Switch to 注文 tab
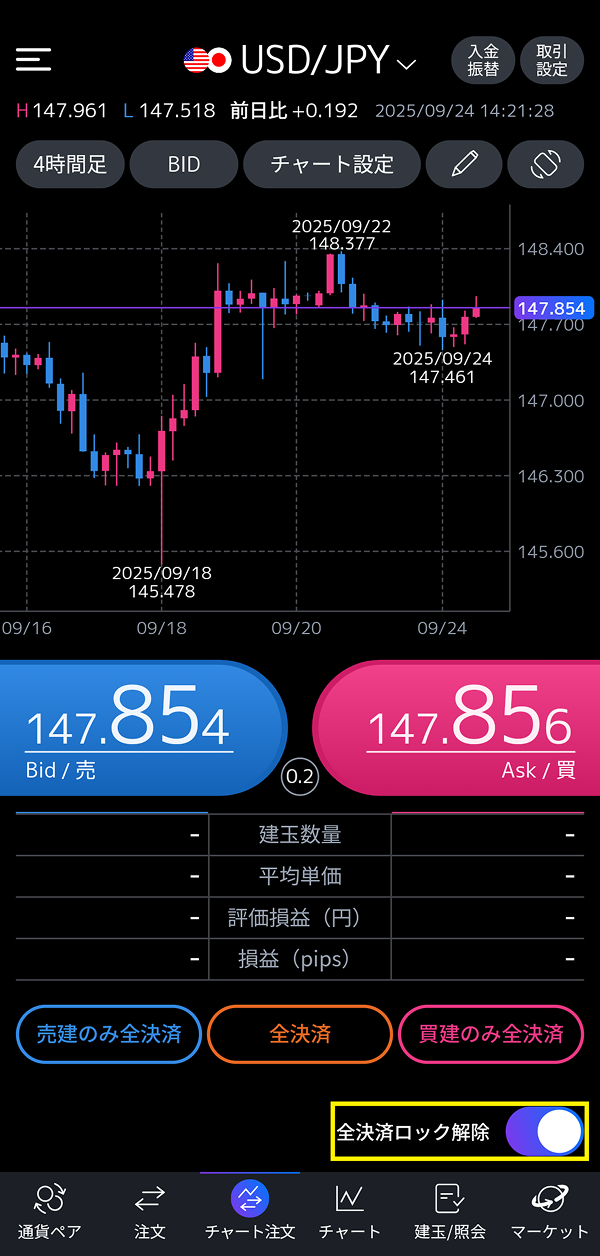The width and height of the screenshot is (600, 1256). click(150, 1212)
